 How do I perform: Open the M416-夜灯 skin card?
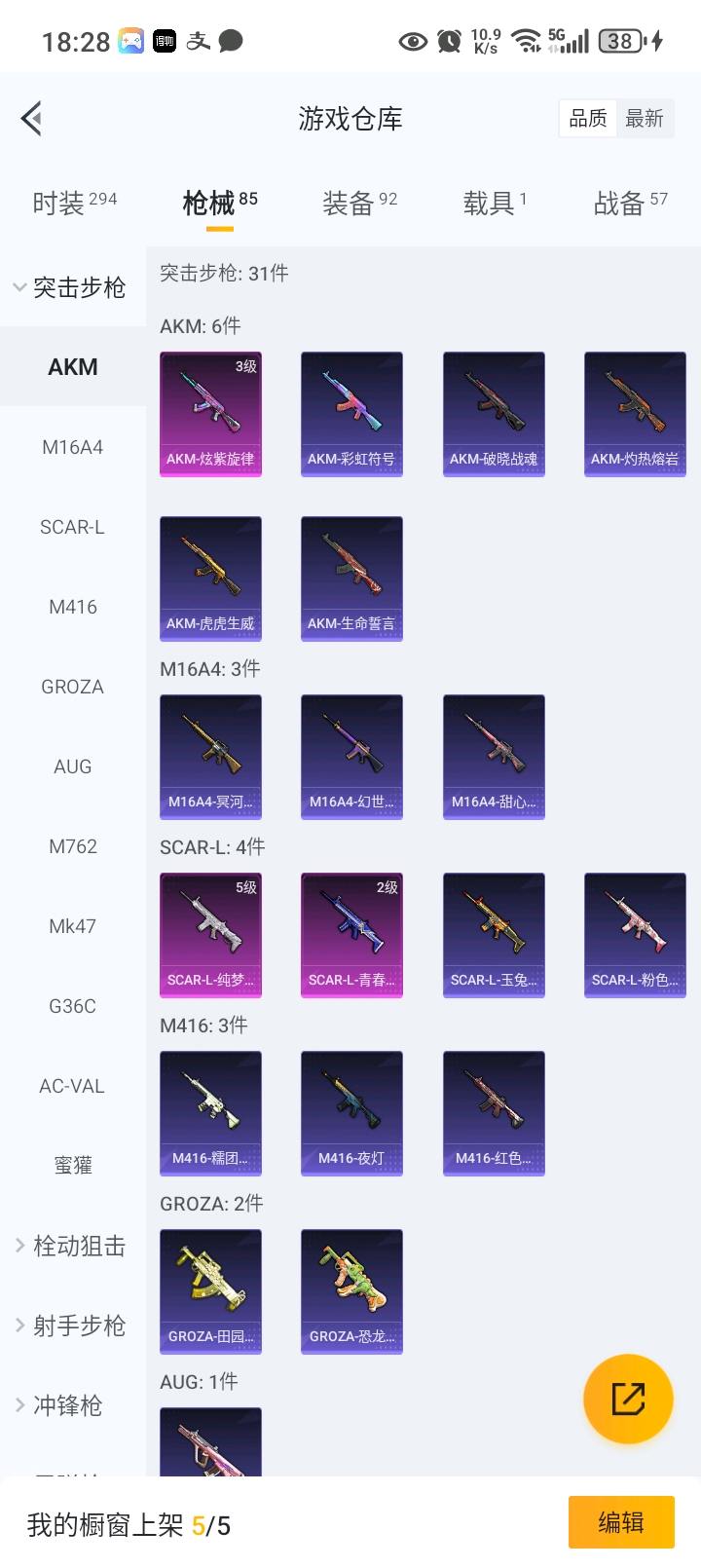click(351, 1113)
